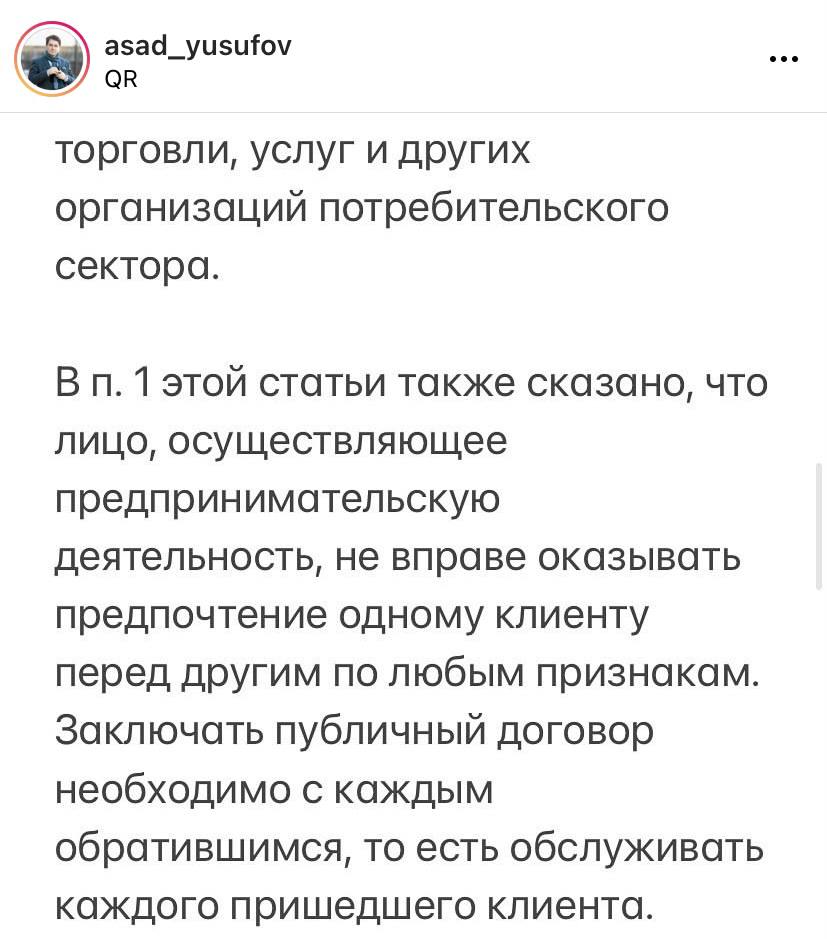Open the post's three-dot options menu

click(783, 59)
